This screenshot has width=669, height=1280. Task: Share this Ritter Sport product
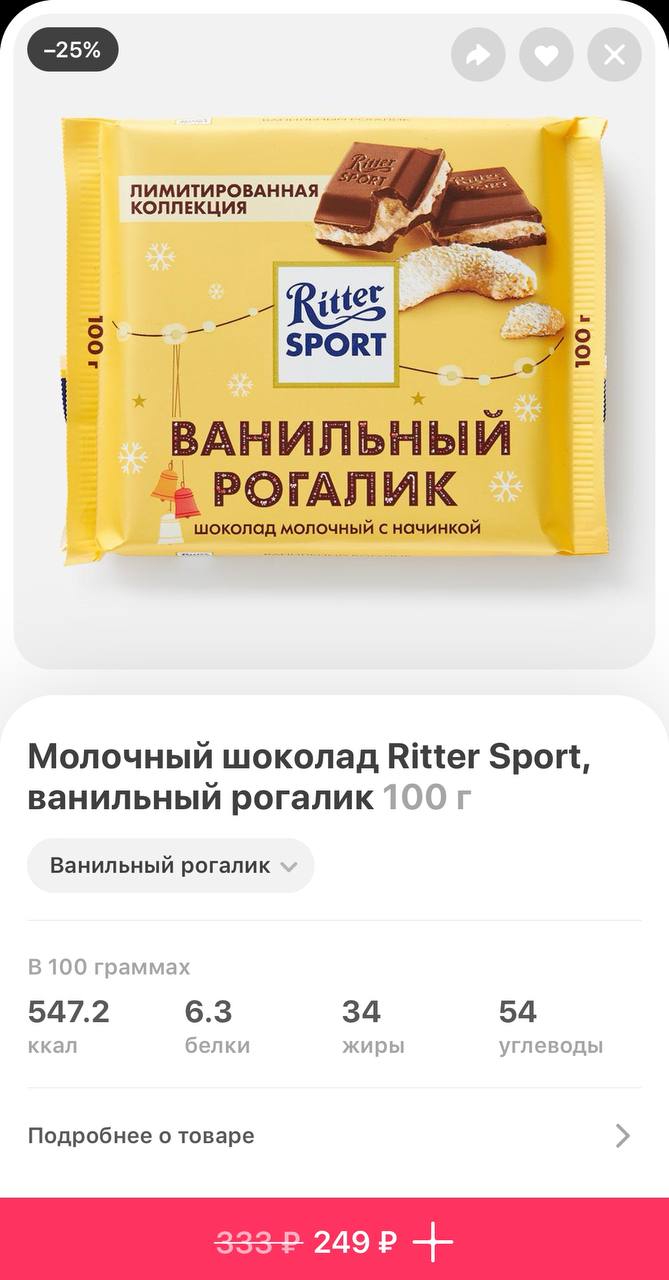point(478,54)
